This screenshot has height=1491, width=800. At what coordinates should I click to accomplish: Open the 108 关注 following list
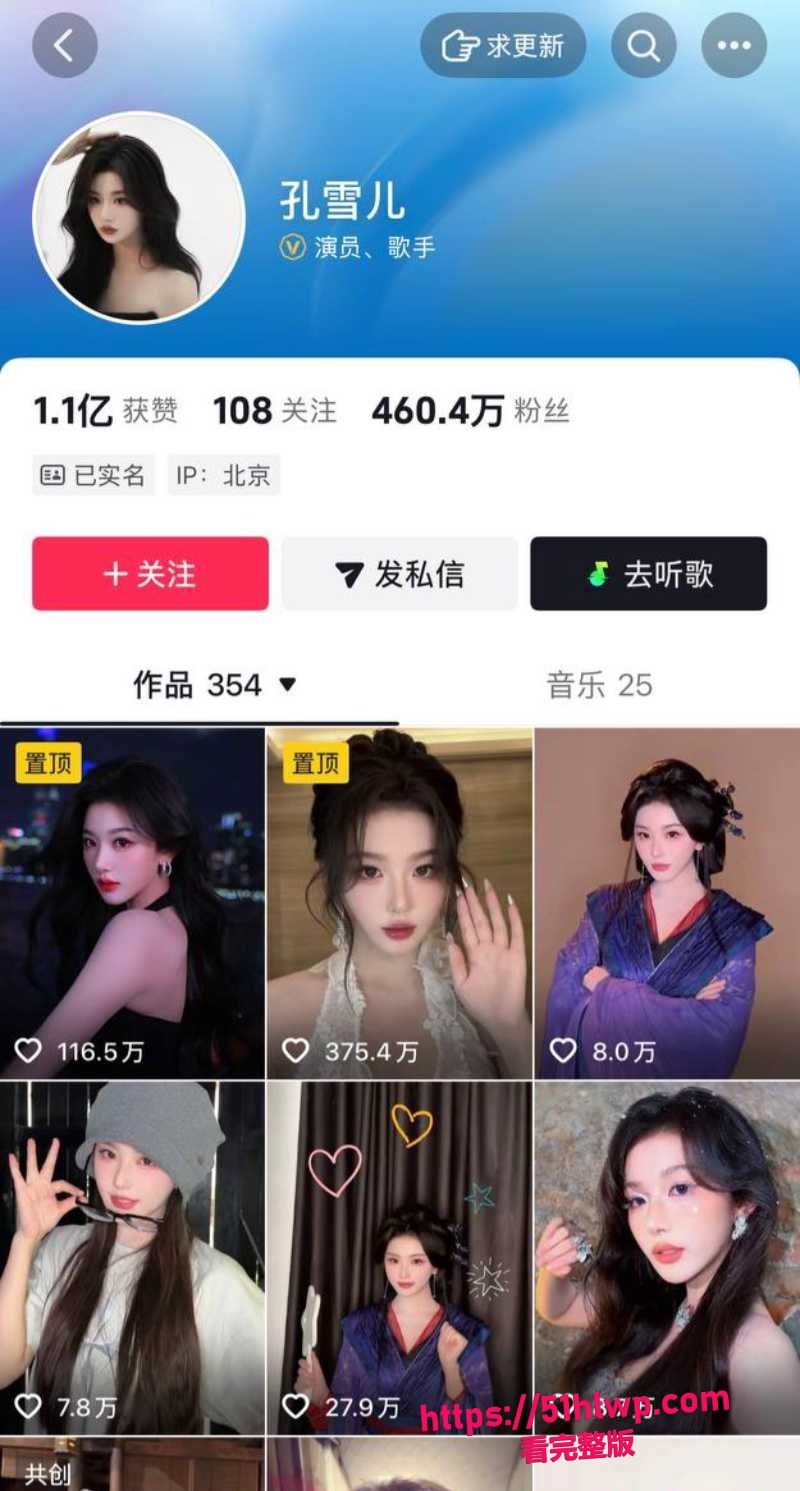point(275,410)
